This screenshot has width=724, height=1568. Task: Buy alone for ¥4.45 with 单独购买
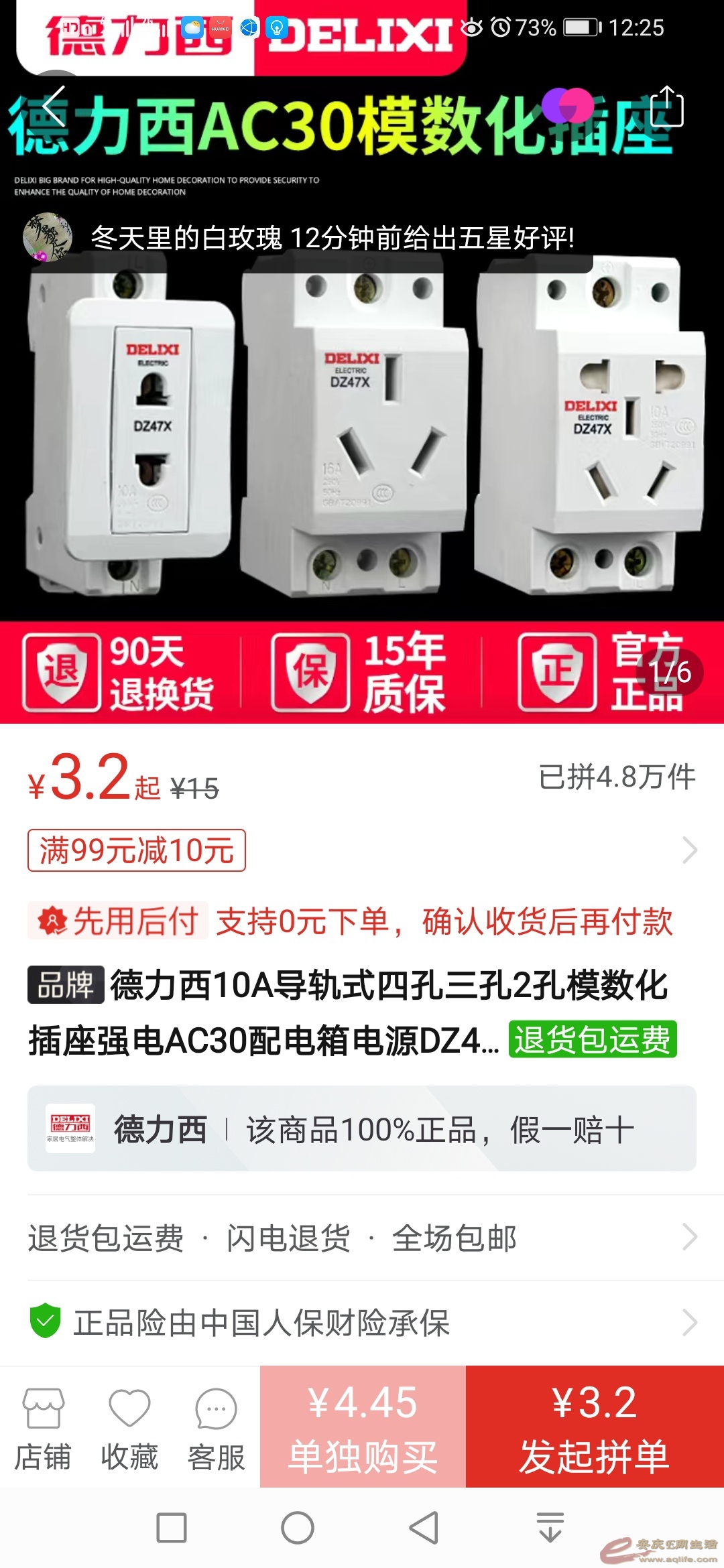point(363,1427)
